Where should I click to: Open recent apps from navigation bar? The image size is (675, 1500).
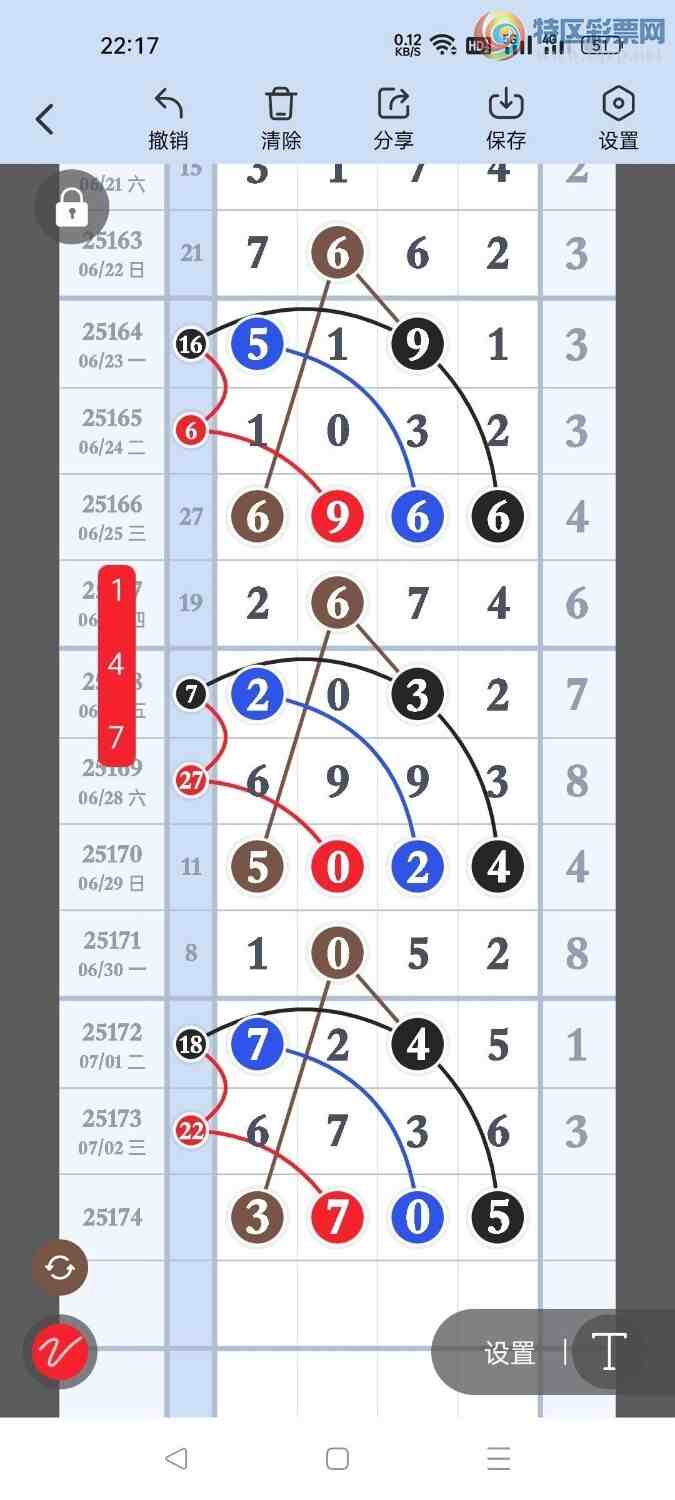point(498,1458)
